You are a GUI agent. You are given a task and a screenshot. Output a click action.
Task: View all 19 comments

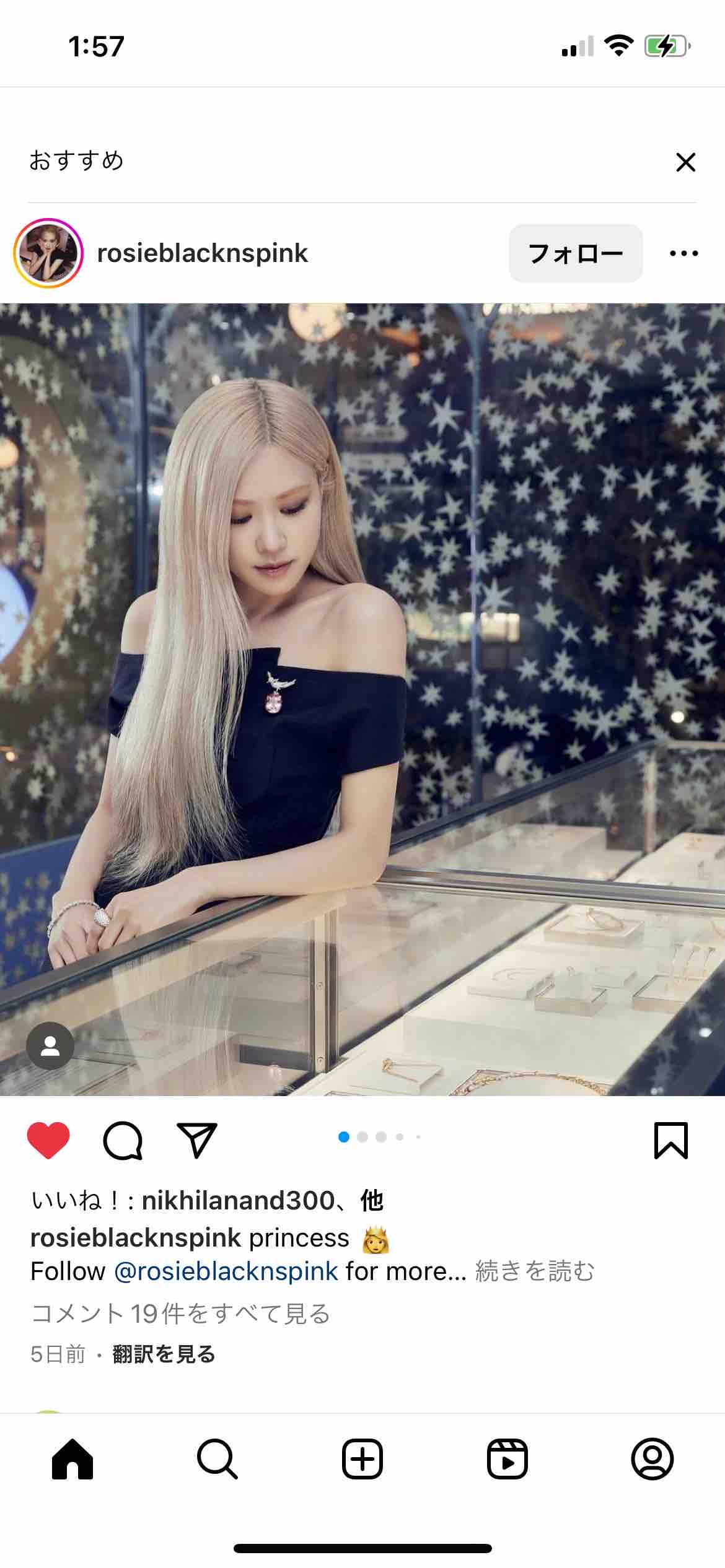pyautogui.click(x=180, y=1313)
